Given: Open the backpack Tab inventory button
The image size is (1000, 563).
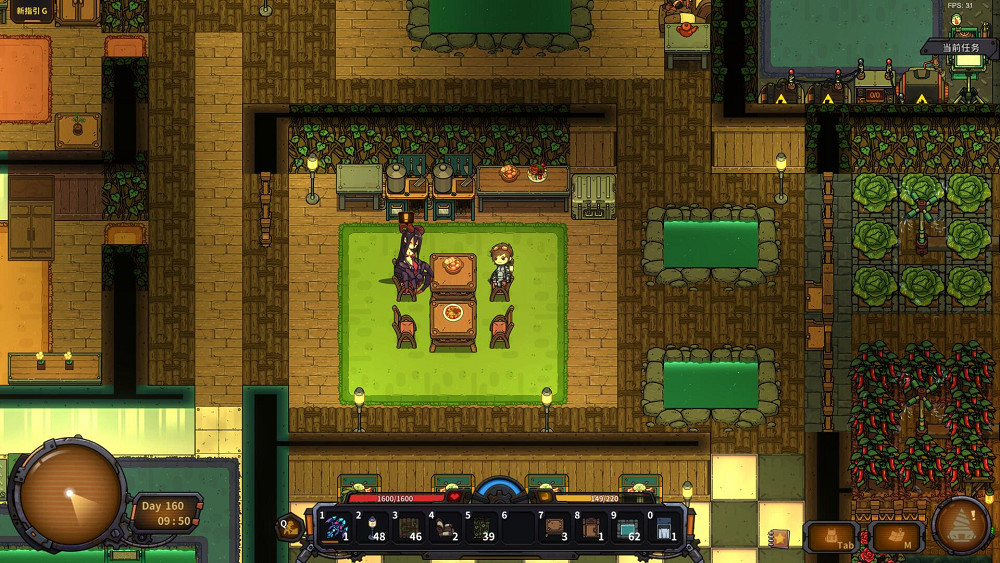Looking at the screenshot, I should (831, 537).
